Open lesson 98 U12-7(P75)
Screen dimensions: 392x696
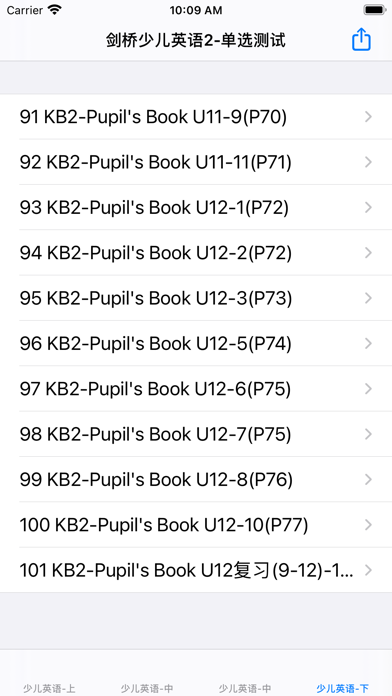pos(196,434)
